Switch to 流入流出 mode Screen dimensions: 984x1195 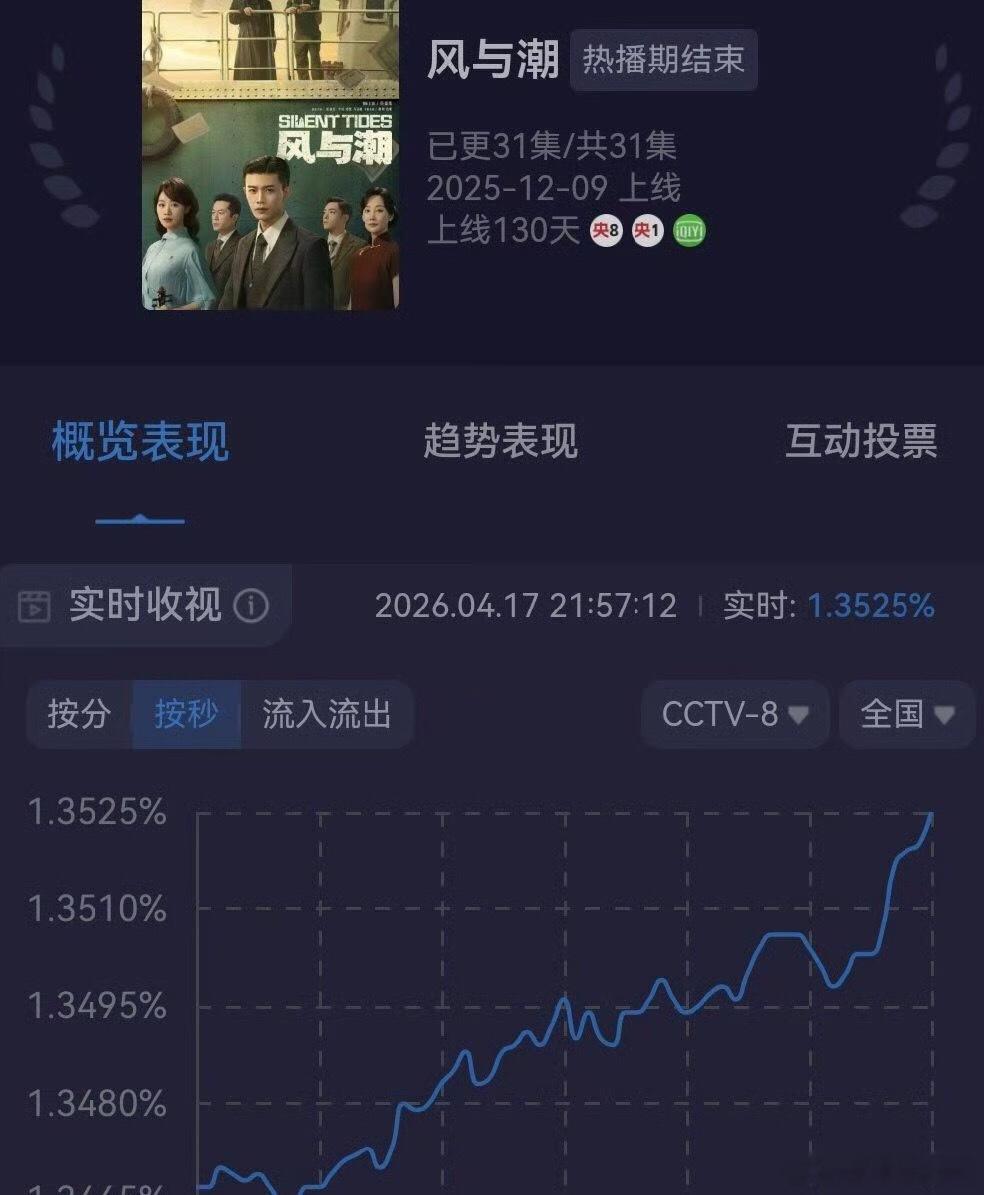[328, 714]
